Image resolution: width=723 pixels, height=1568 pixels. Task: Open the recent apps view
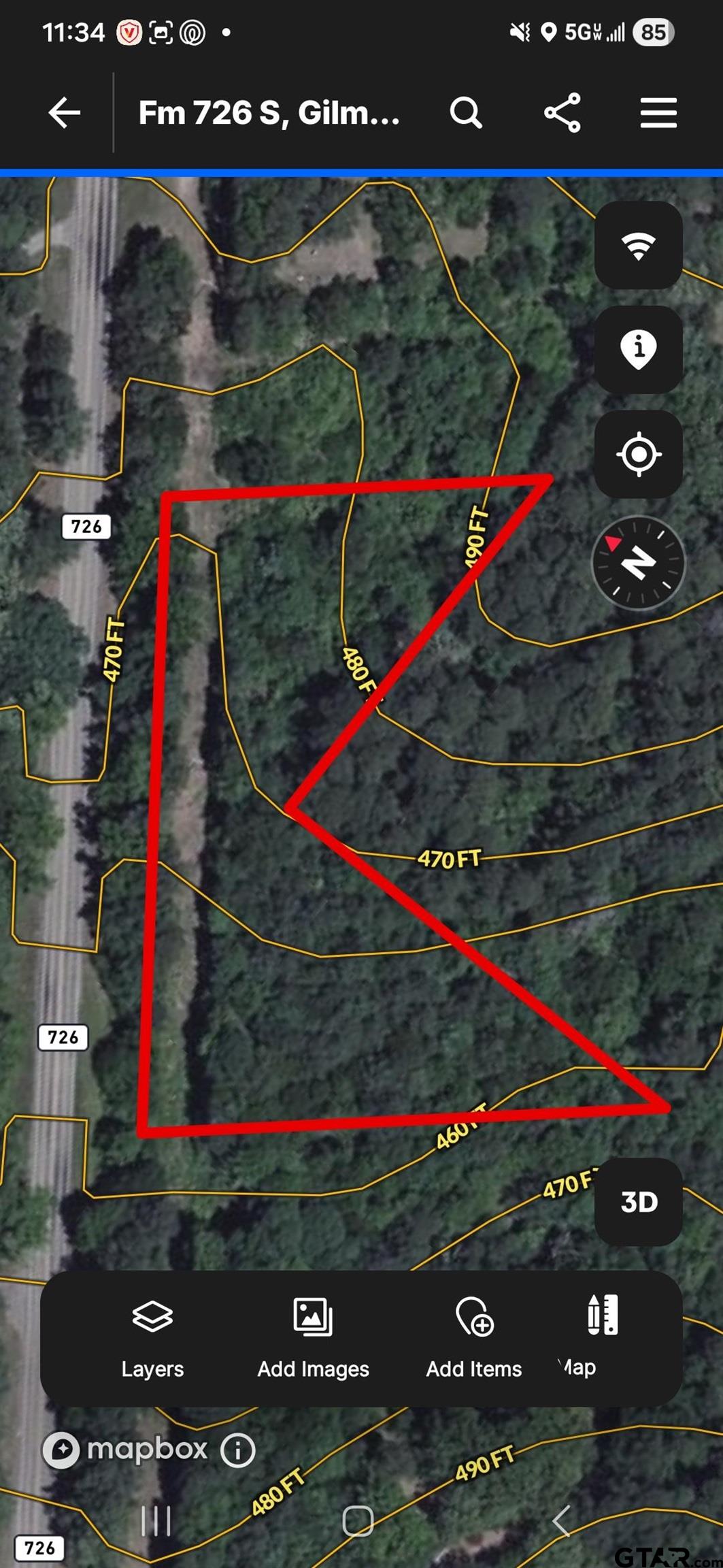156,1520
